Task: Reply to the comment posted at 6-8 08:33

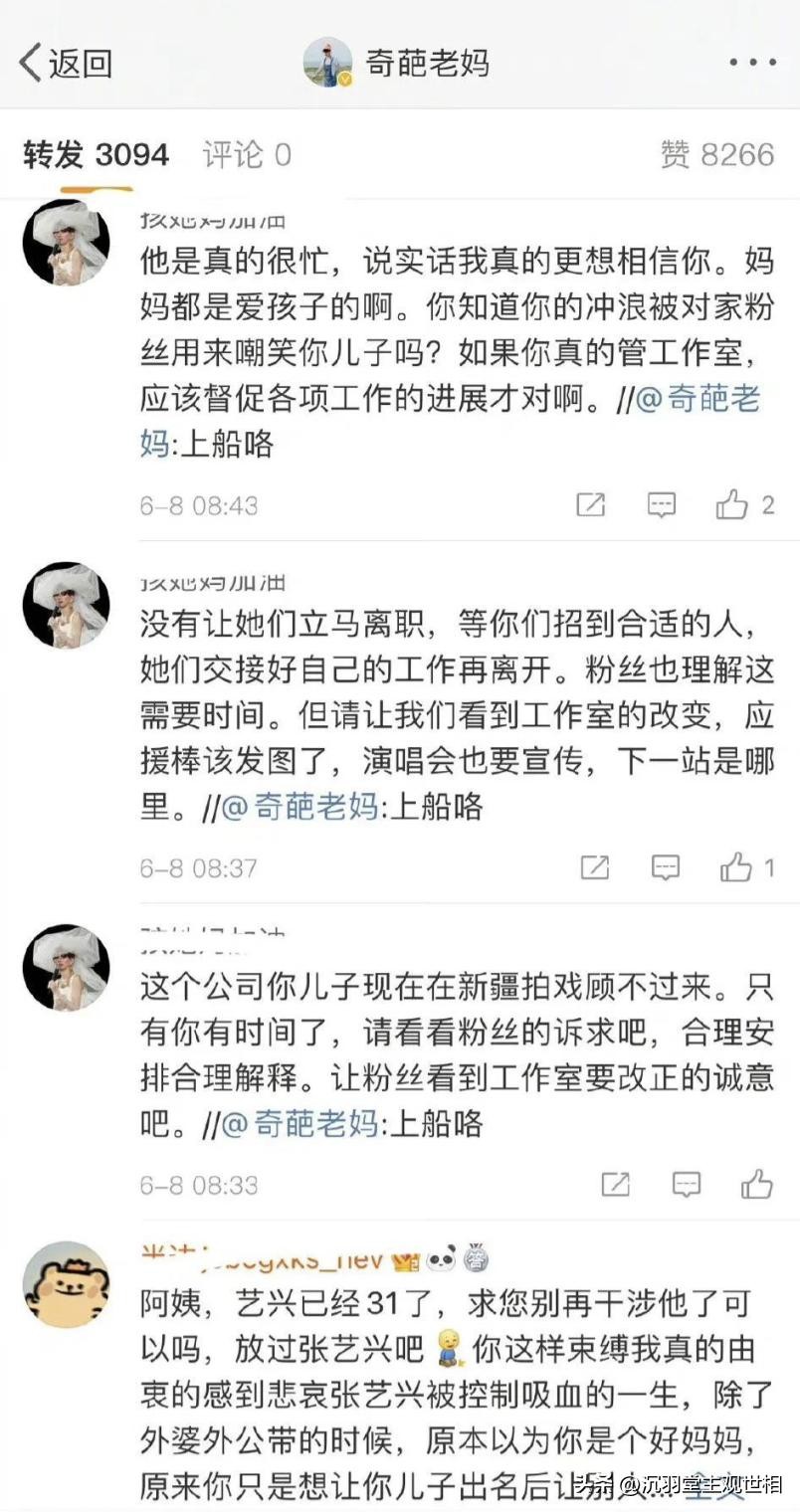Action: 687,1184
